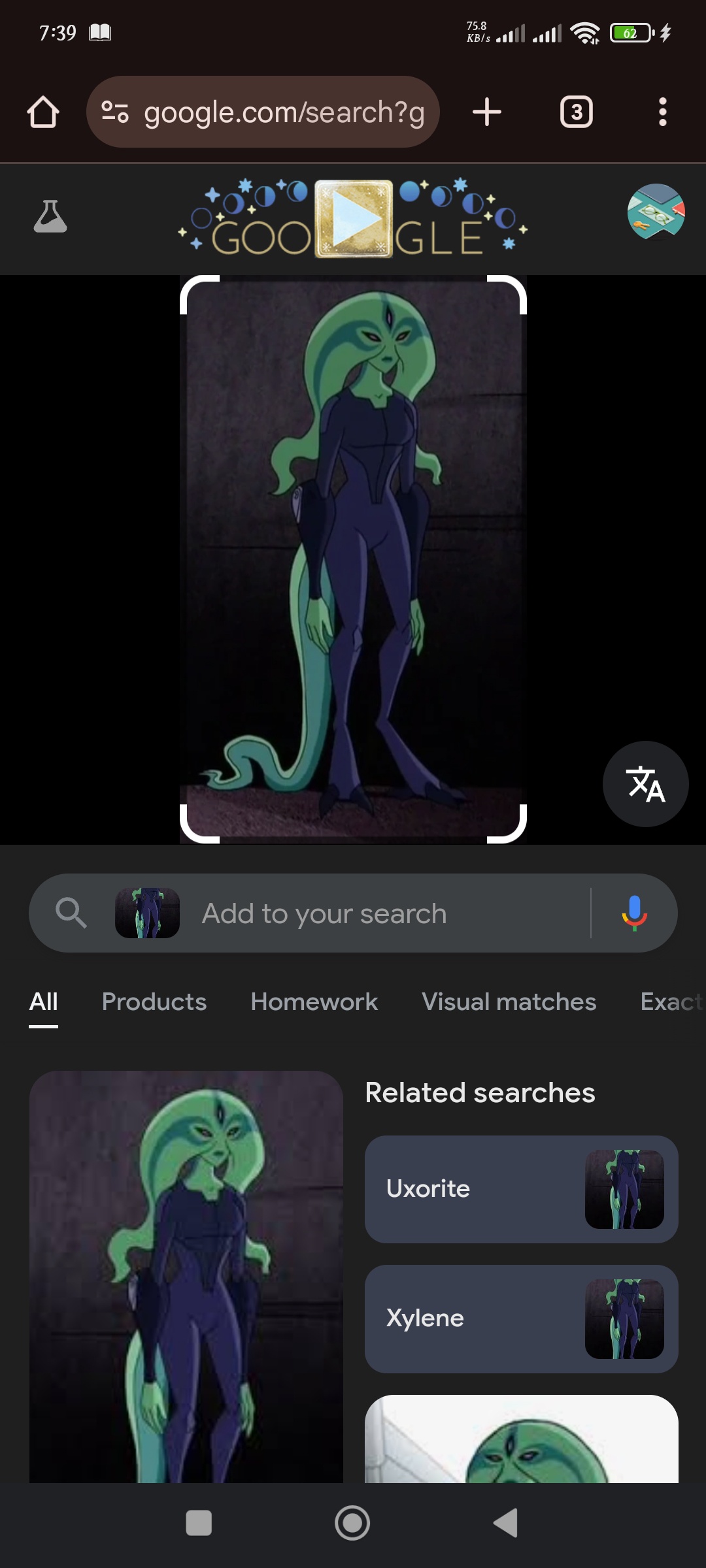The width and height of the screenshot is (706, 1568).
Task: Switch to the Visual matches tab
Action: coord(509,1002)
